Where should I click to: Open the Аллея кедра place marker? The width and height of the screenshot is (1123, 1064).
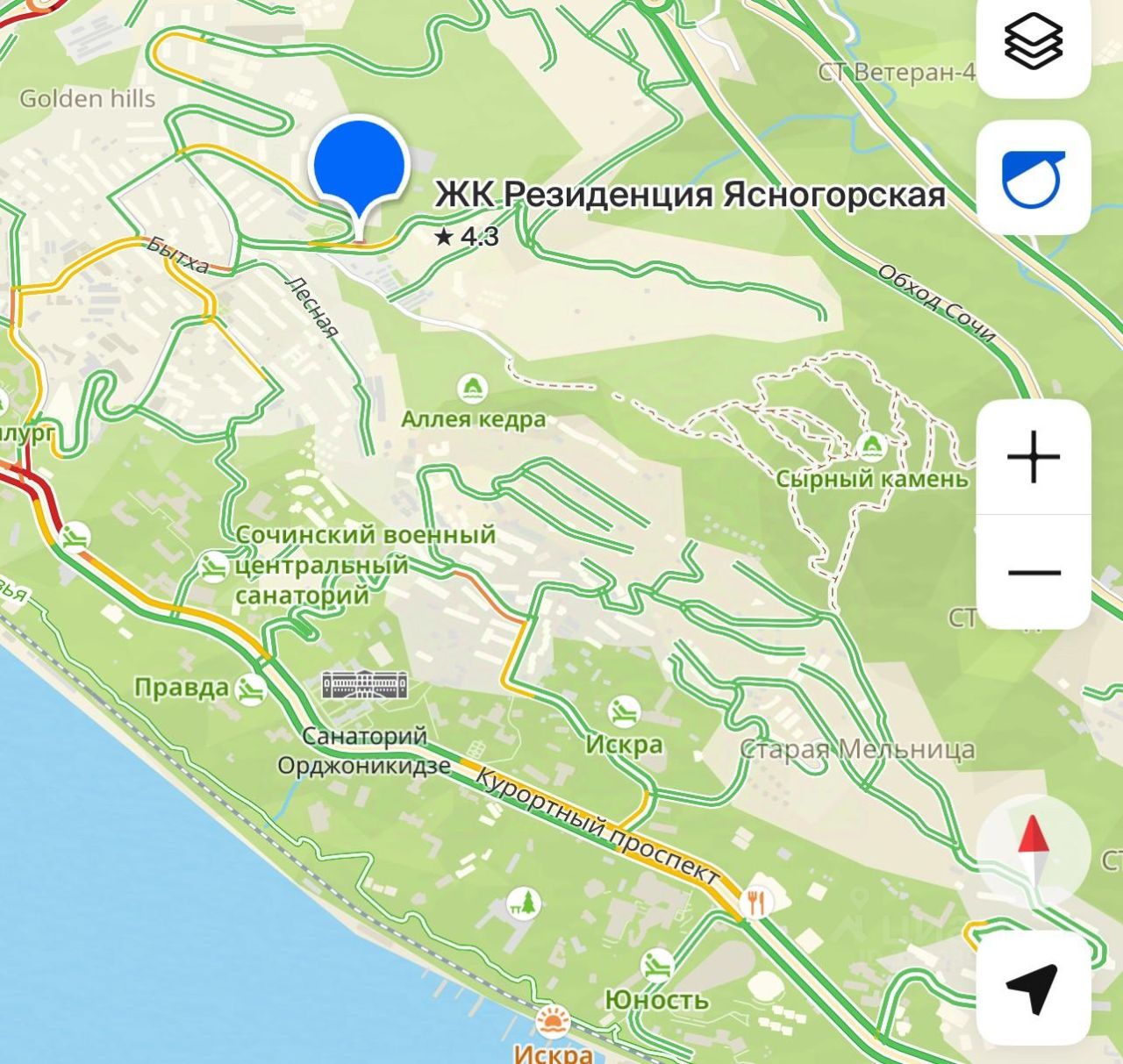474,387
